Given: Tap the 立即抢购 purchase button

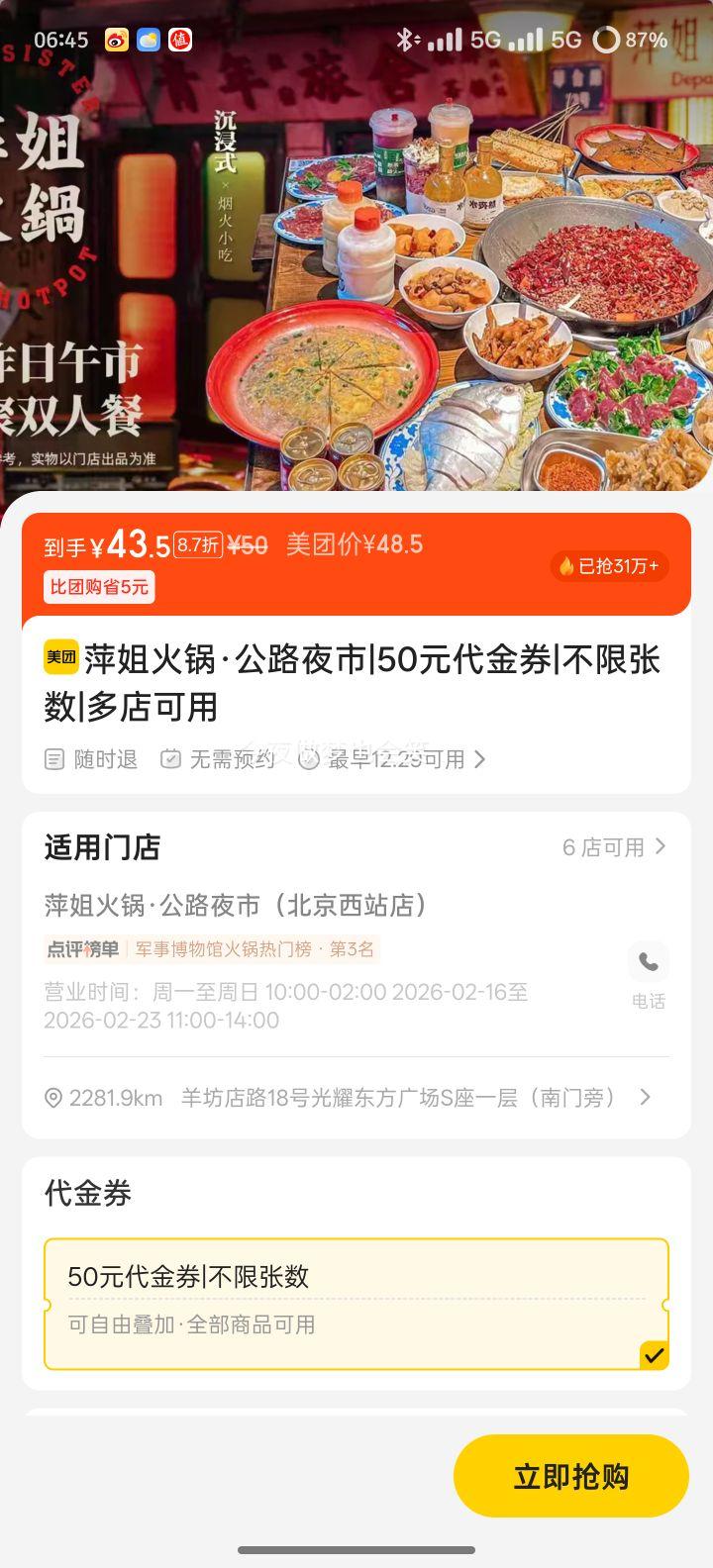Looking at the screenshot, I should [570, 1475].
